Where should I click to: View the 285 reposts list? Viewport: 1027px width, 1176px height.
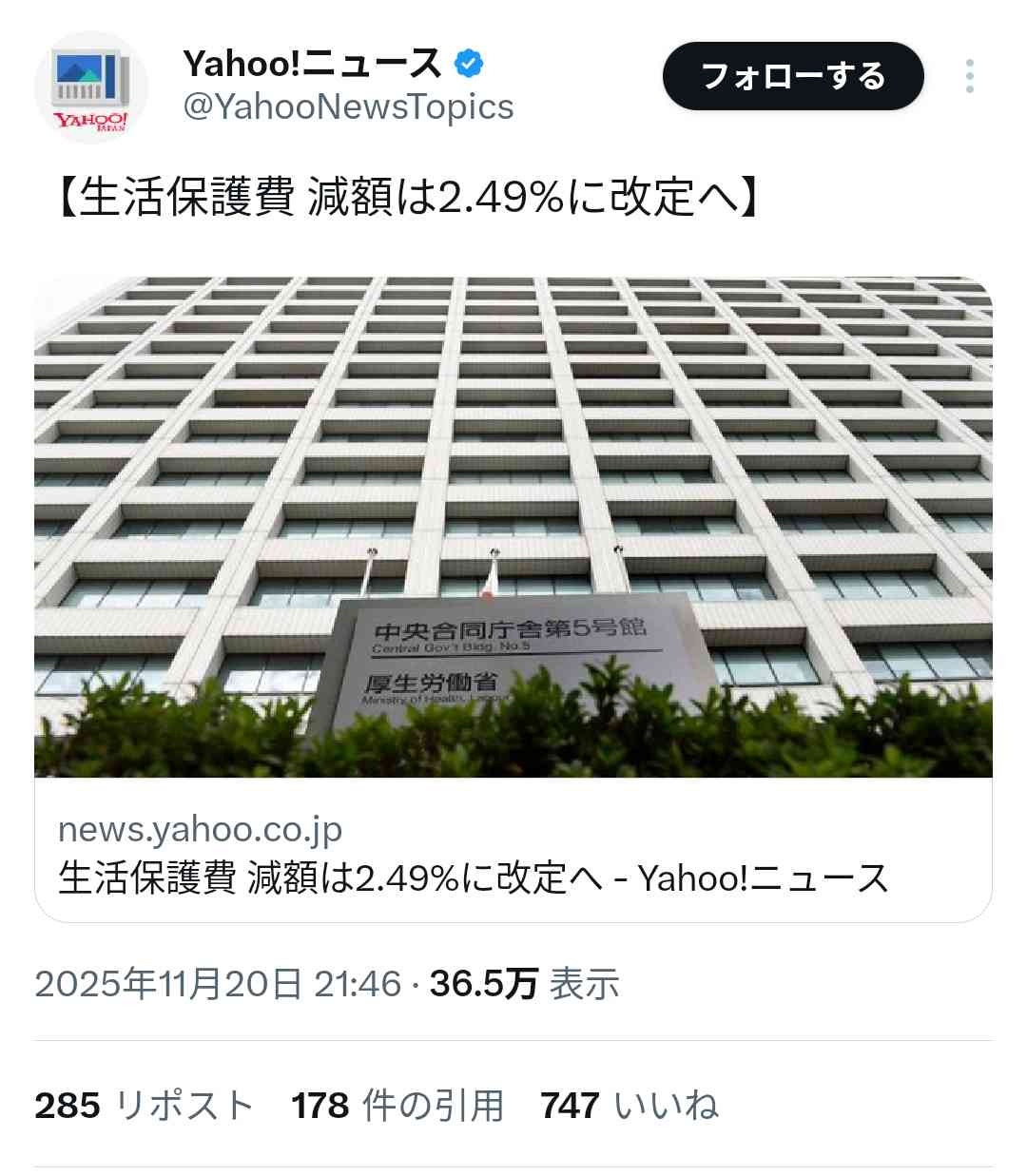pos(144,1105)
